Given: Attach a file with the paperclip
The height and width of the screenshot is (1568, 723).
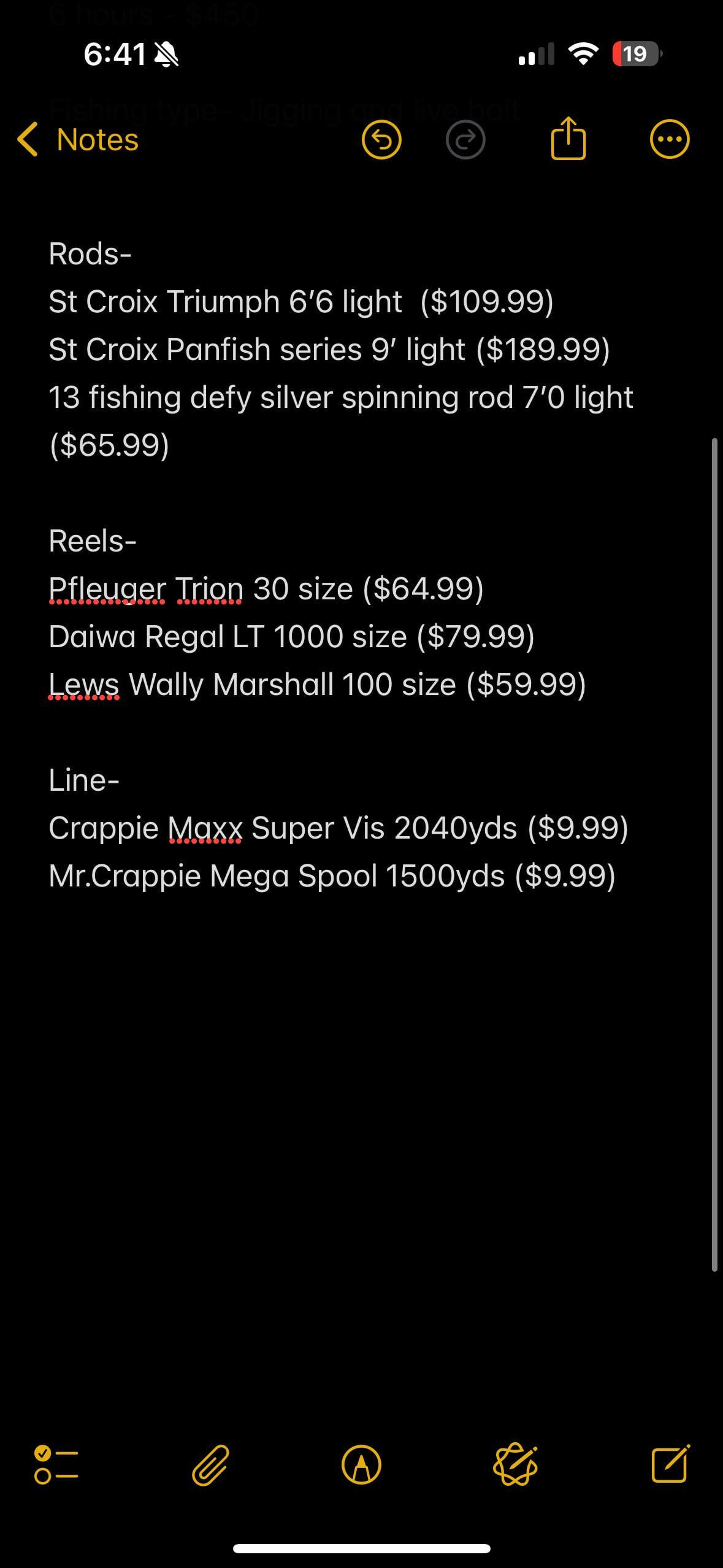Looking at the screenshot, I should point(210,1464).
